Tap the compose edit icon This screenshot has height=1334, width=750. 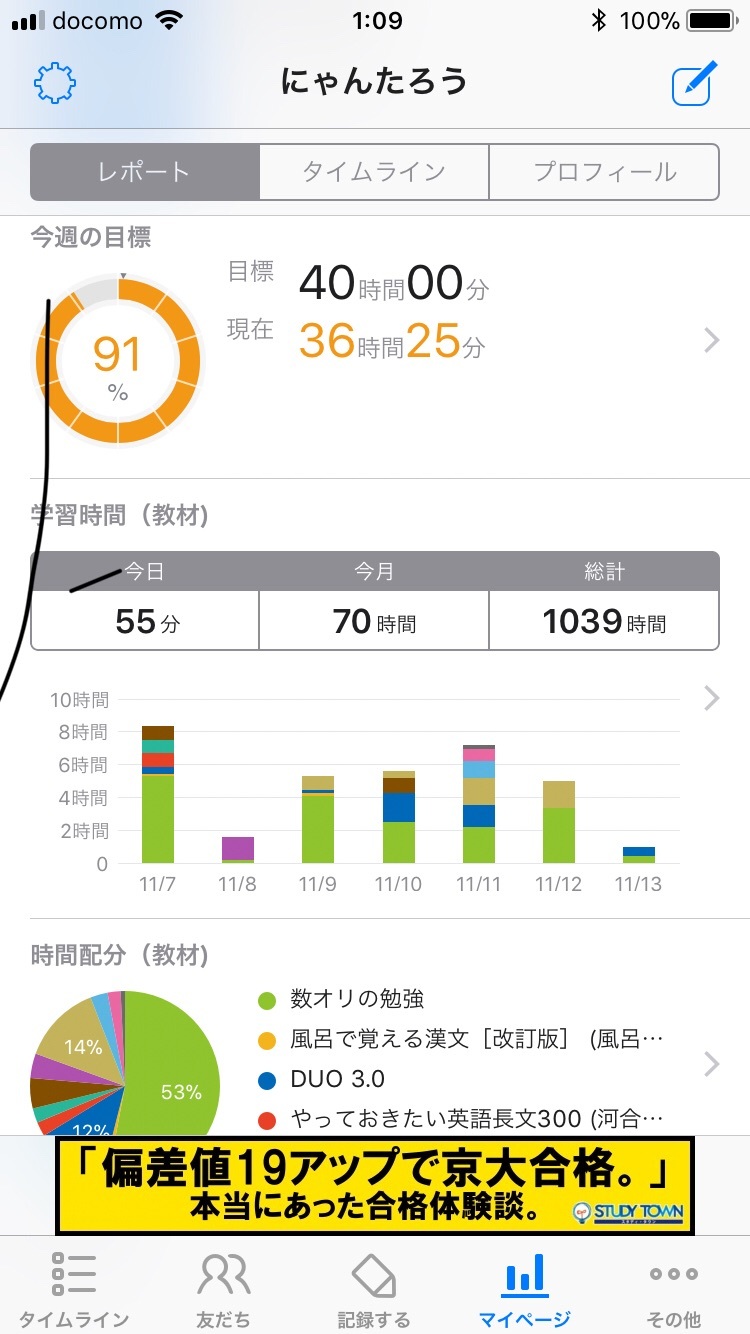tap(694, 84)
